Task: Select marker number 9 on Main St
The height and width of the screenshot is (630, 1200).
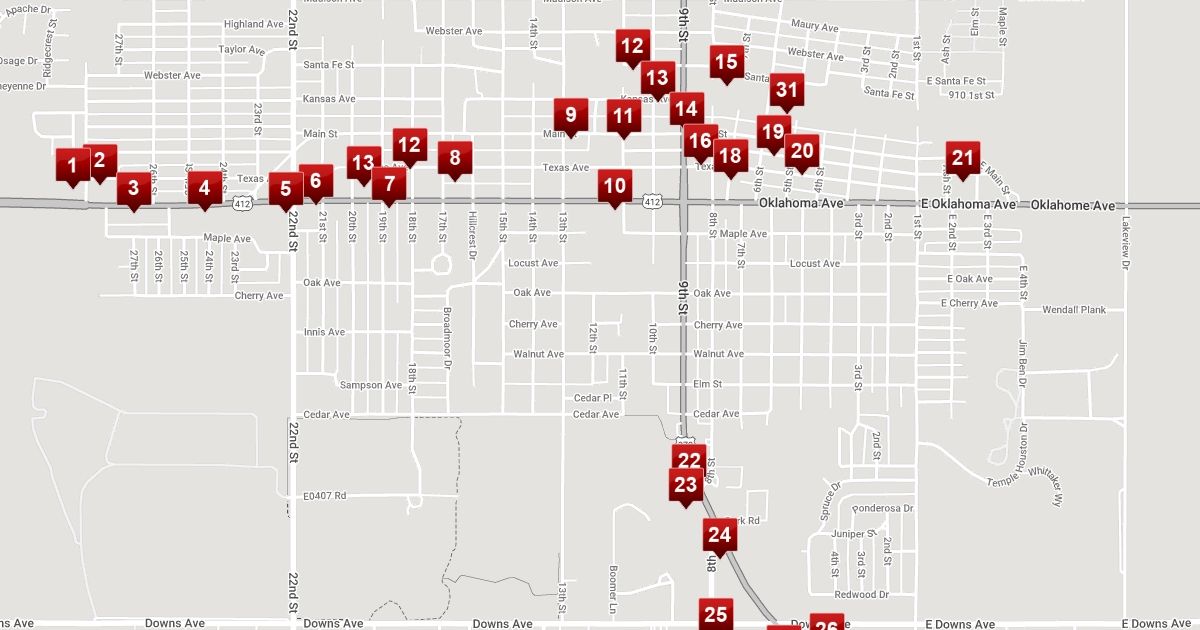Action: tap(571, 114)
